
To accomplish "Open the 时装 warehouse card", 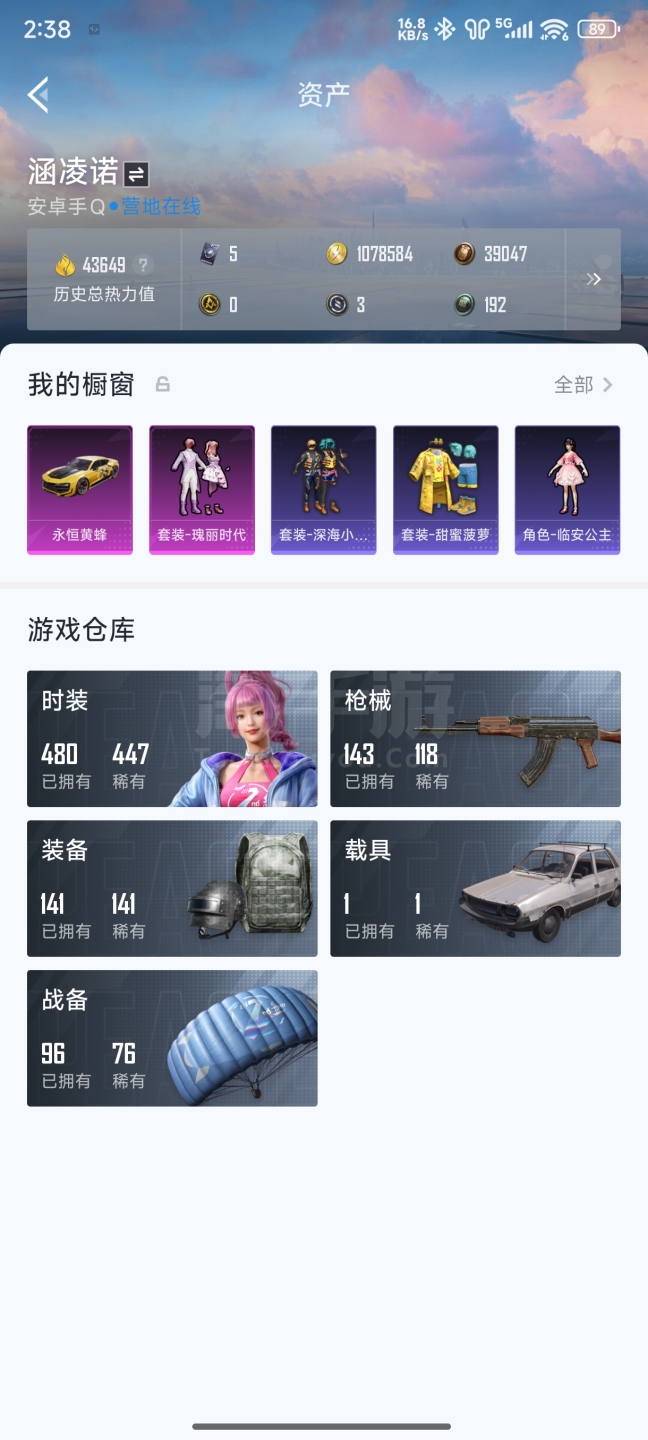I will point(172,739).
